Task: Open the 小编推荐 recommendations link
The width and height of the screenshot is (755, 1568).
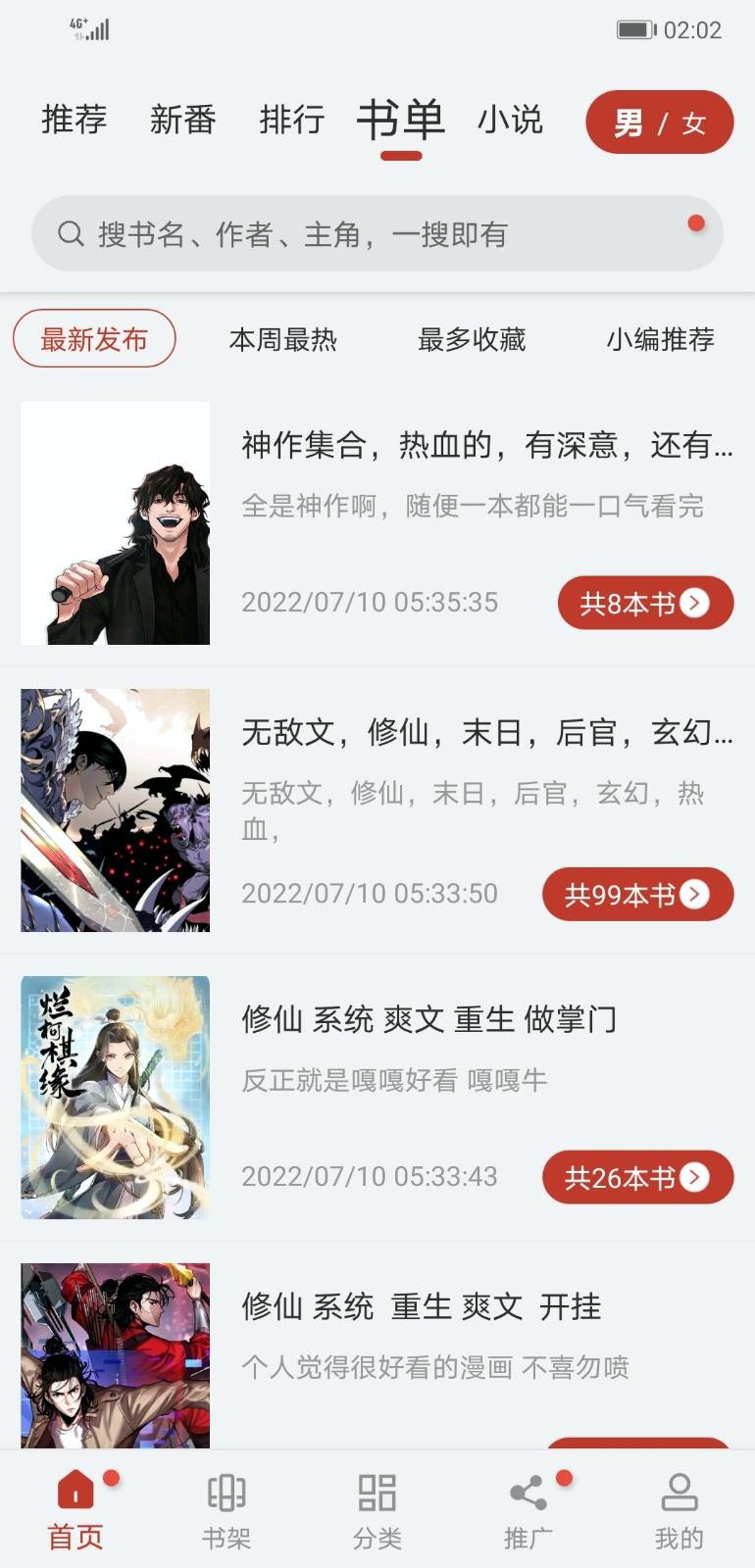Action: click(x=661, y=339)
